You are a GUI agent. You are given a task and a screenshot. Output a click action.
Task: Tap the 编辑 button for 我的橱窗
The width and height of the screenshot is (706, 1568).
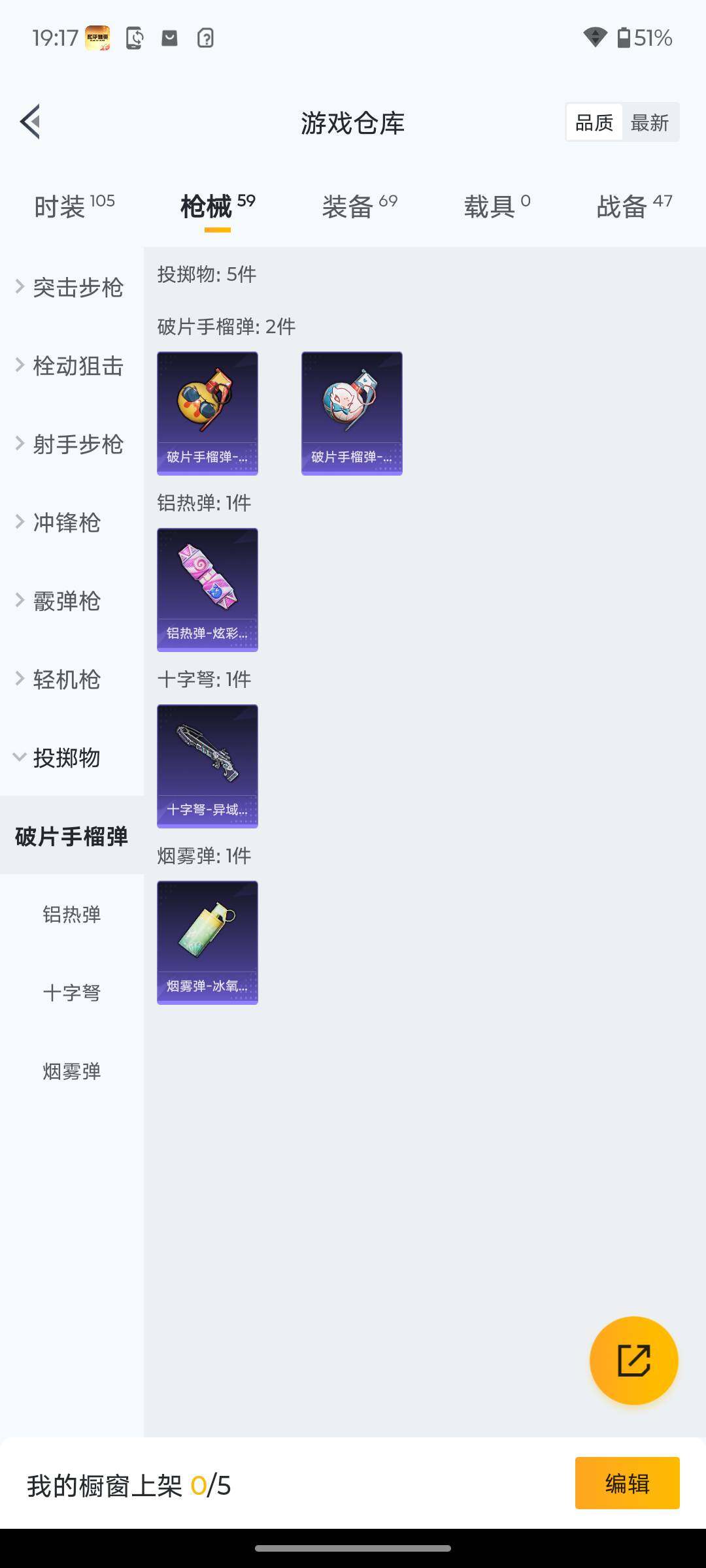tap(627, 1483)
